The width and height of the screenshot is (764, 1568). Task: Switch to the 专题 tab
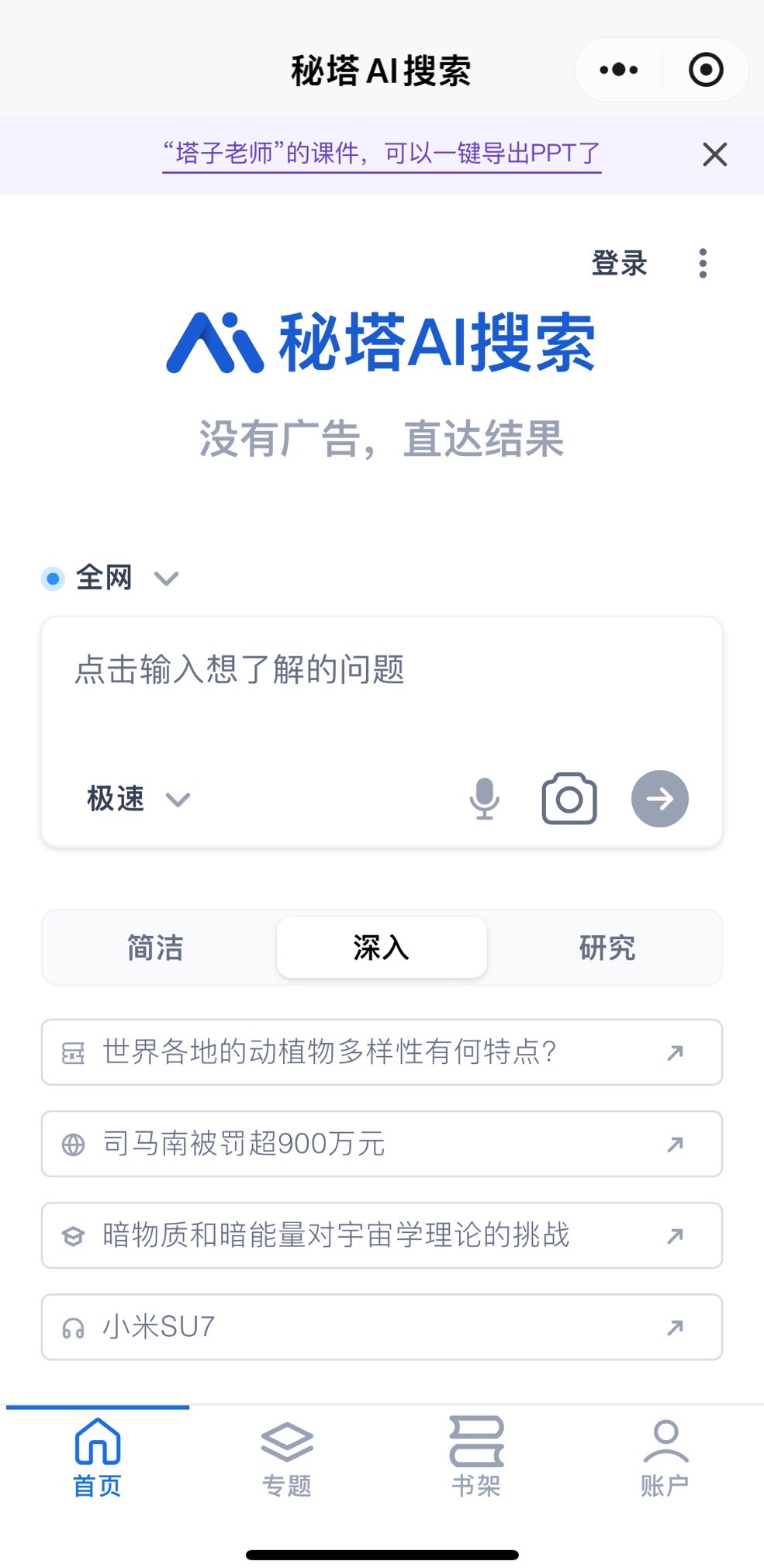tap(287, 1458)
